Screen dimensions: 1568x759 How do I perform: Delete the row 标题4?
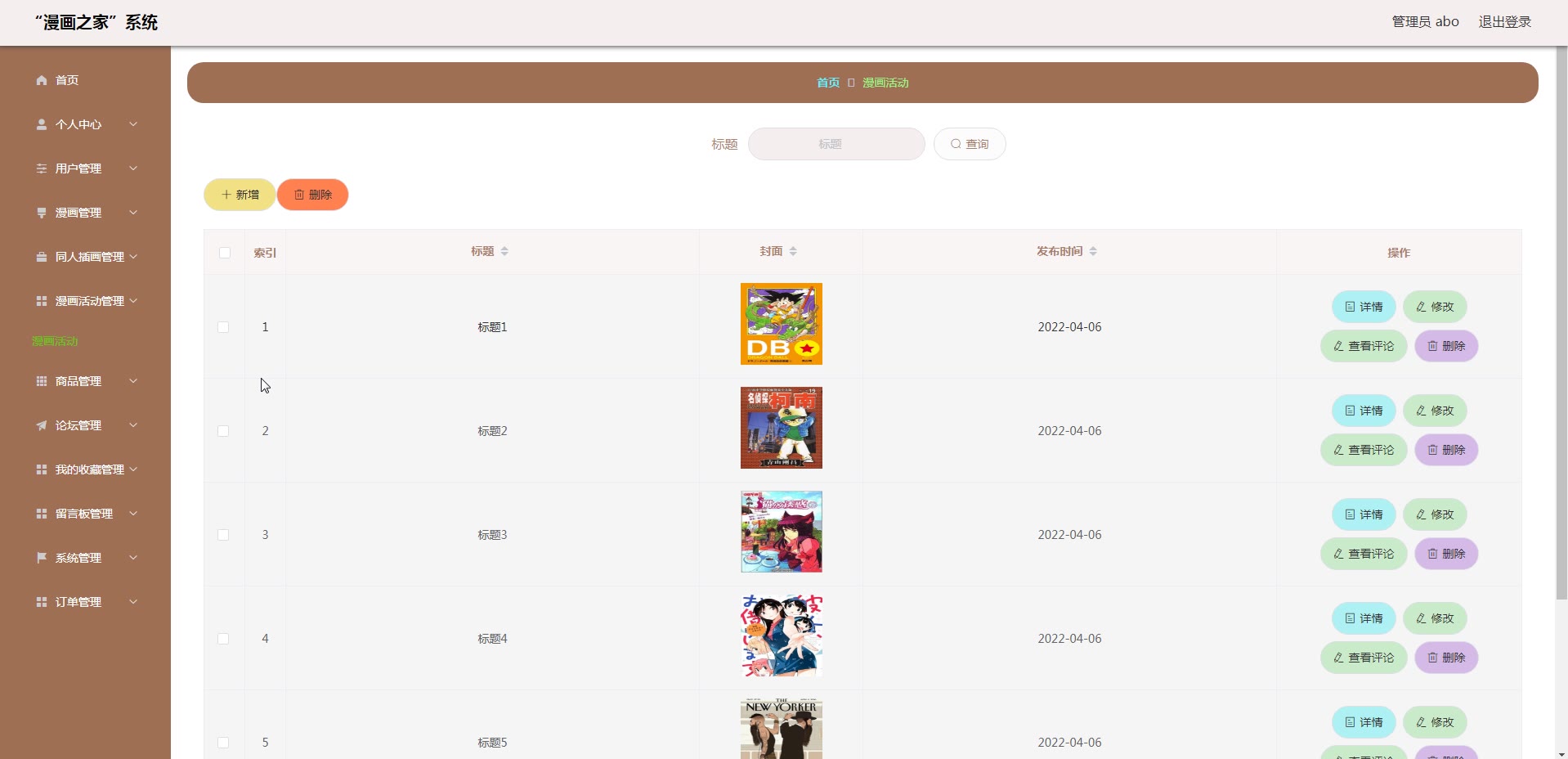pos(1445,658)
